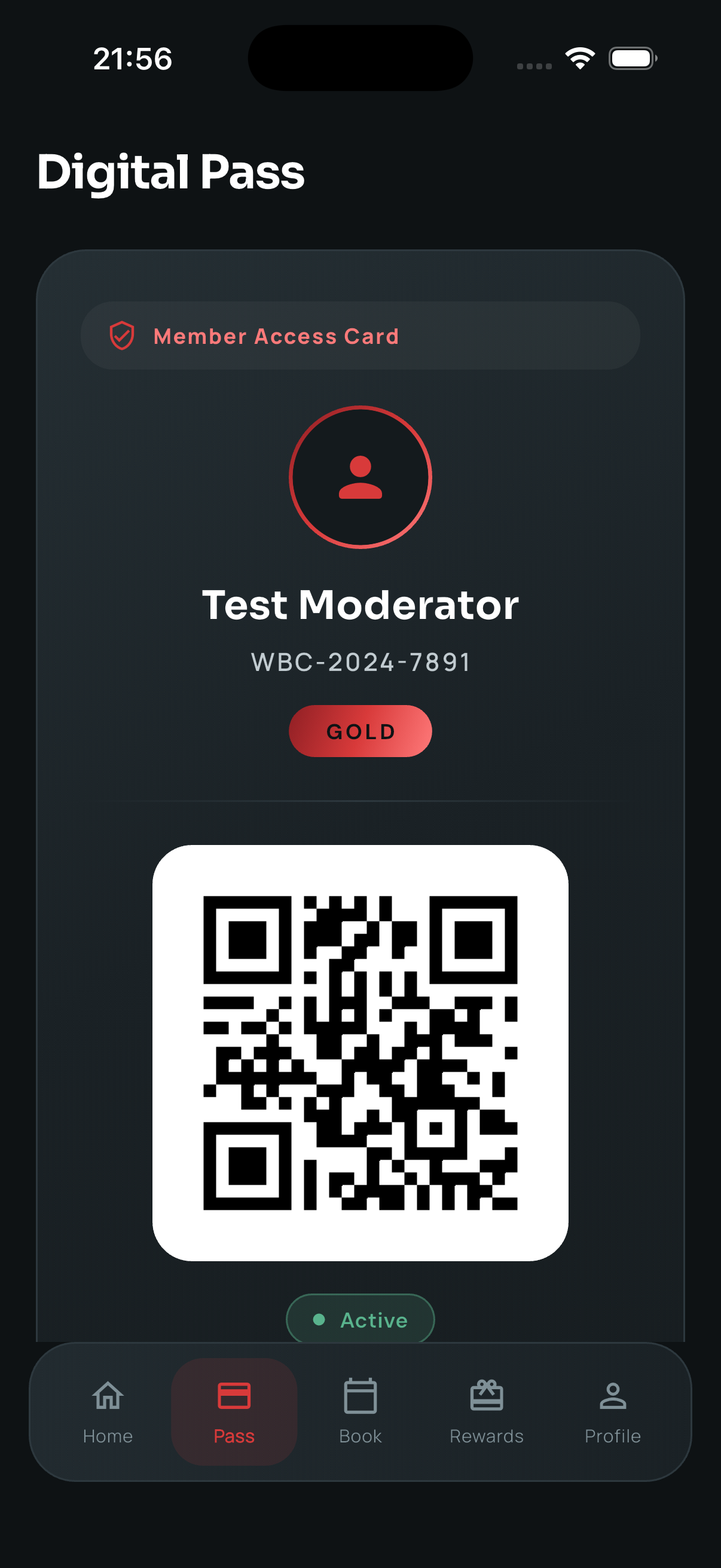Viewport: 721px width, 1568px height.
Task: Select the Pass card icon
Action: pyautogui.click(x=234, y=1396)
